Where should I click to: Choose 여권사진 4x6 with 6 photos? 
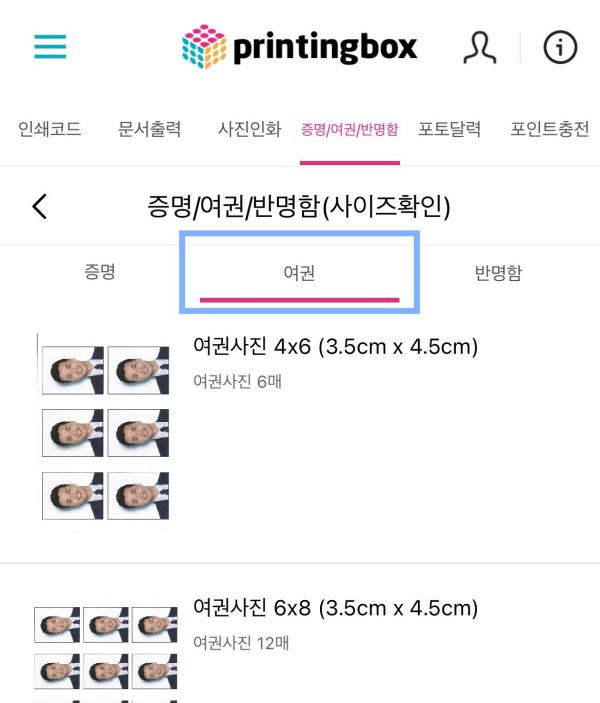(335, 347)
